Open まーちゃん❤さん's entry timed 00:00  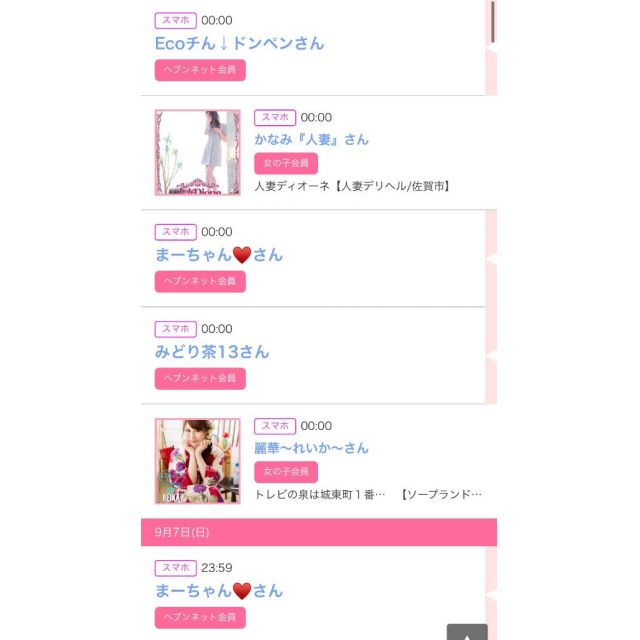coord(219,255)
